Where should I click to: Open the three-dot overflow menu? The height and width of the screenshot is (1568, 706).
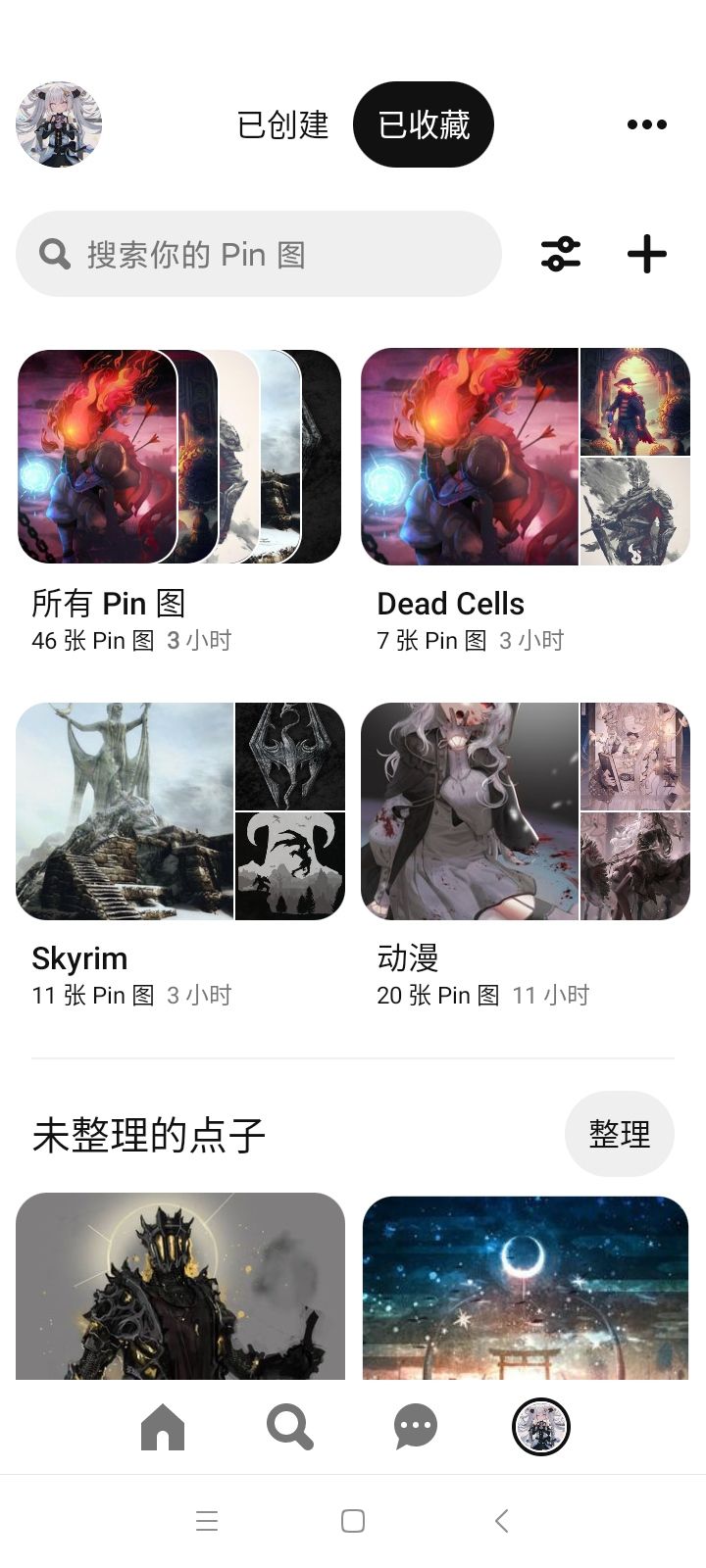(646, 124)
